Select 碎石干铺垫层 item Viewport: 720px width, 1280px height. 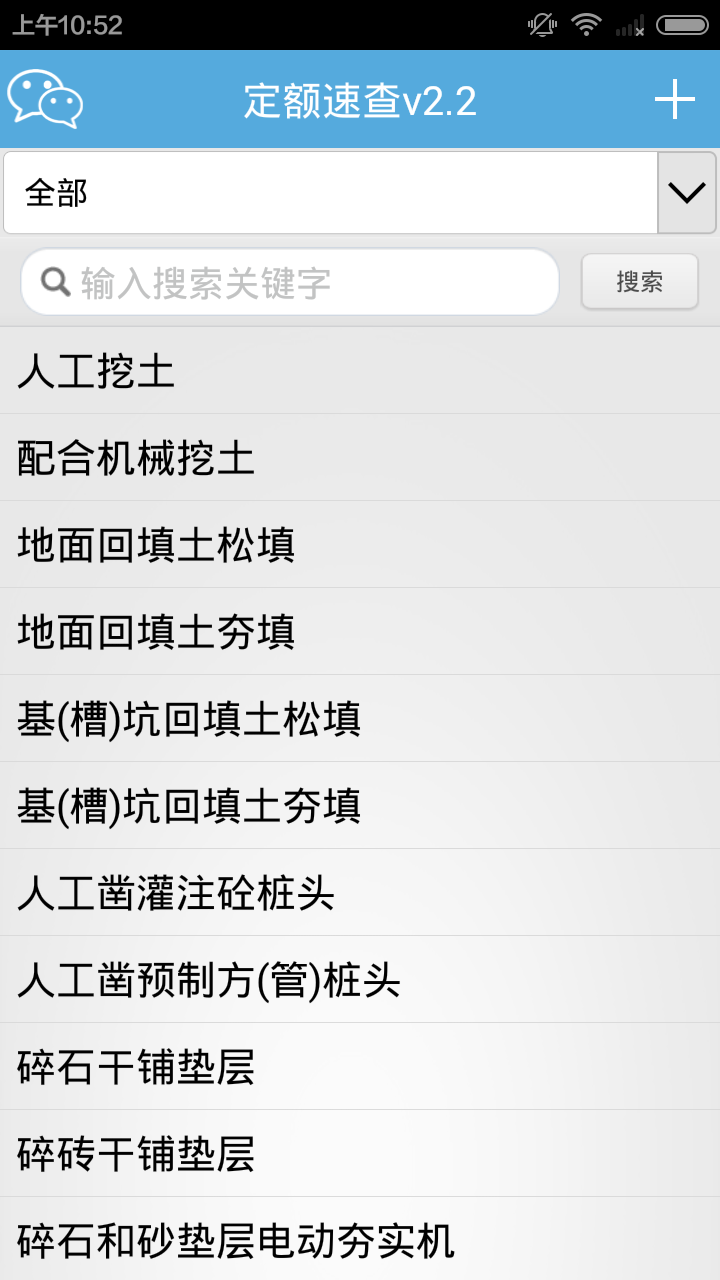click(x=360, y=1068)
